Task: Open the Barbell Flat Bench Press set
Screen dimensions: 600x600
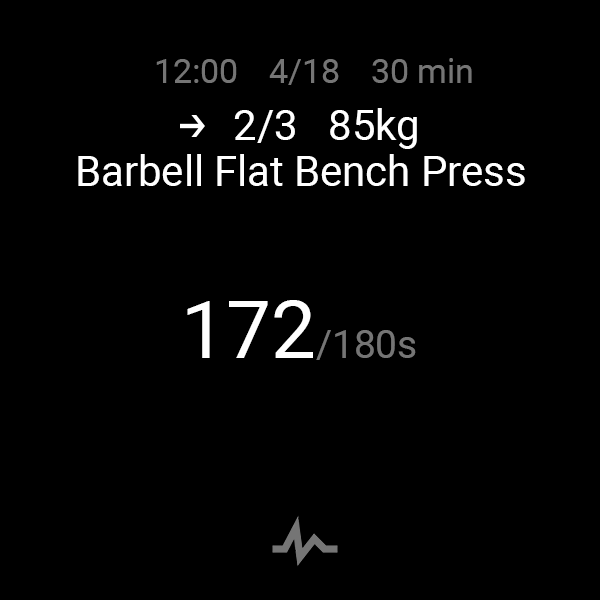Action: (300, 172)
